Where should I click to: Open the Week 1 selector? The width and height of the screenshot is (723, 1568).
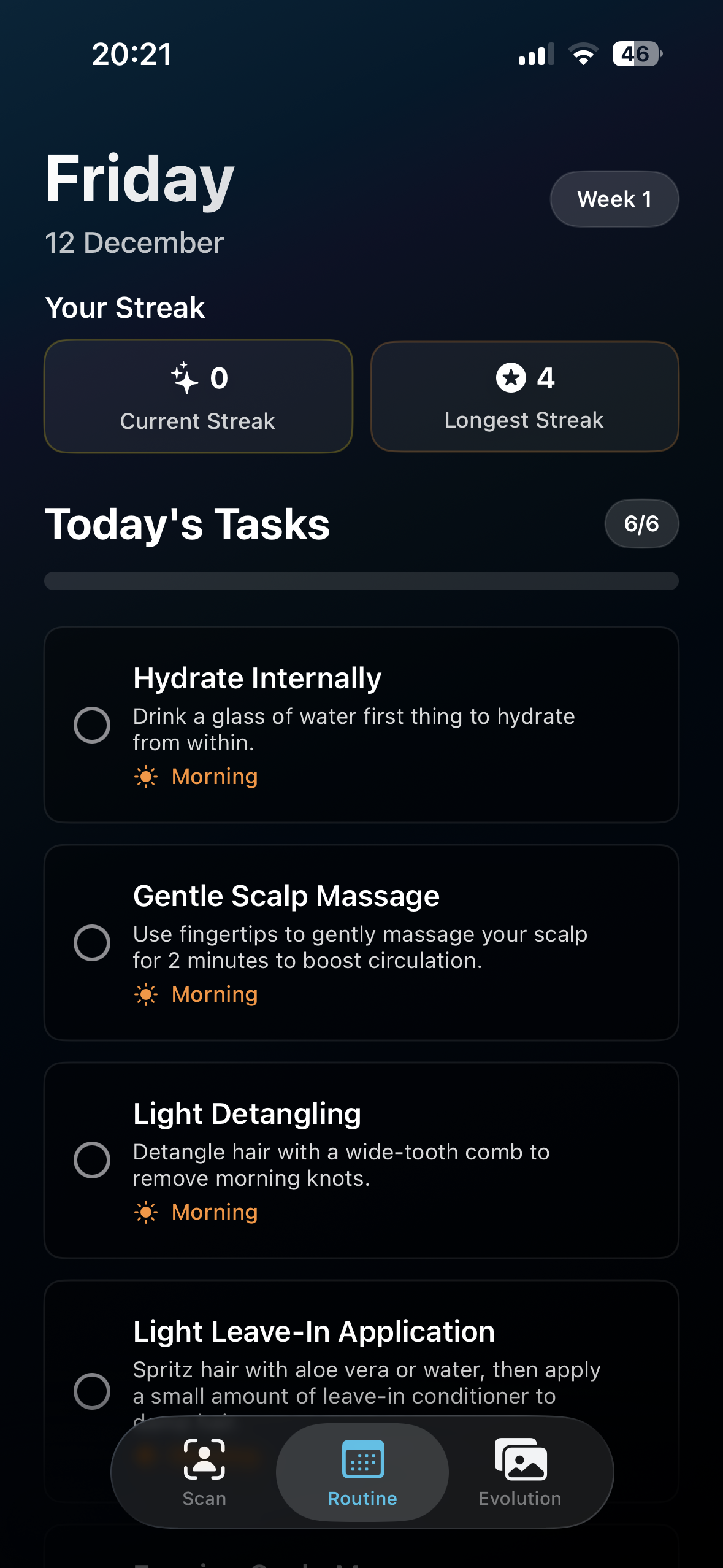614,199
